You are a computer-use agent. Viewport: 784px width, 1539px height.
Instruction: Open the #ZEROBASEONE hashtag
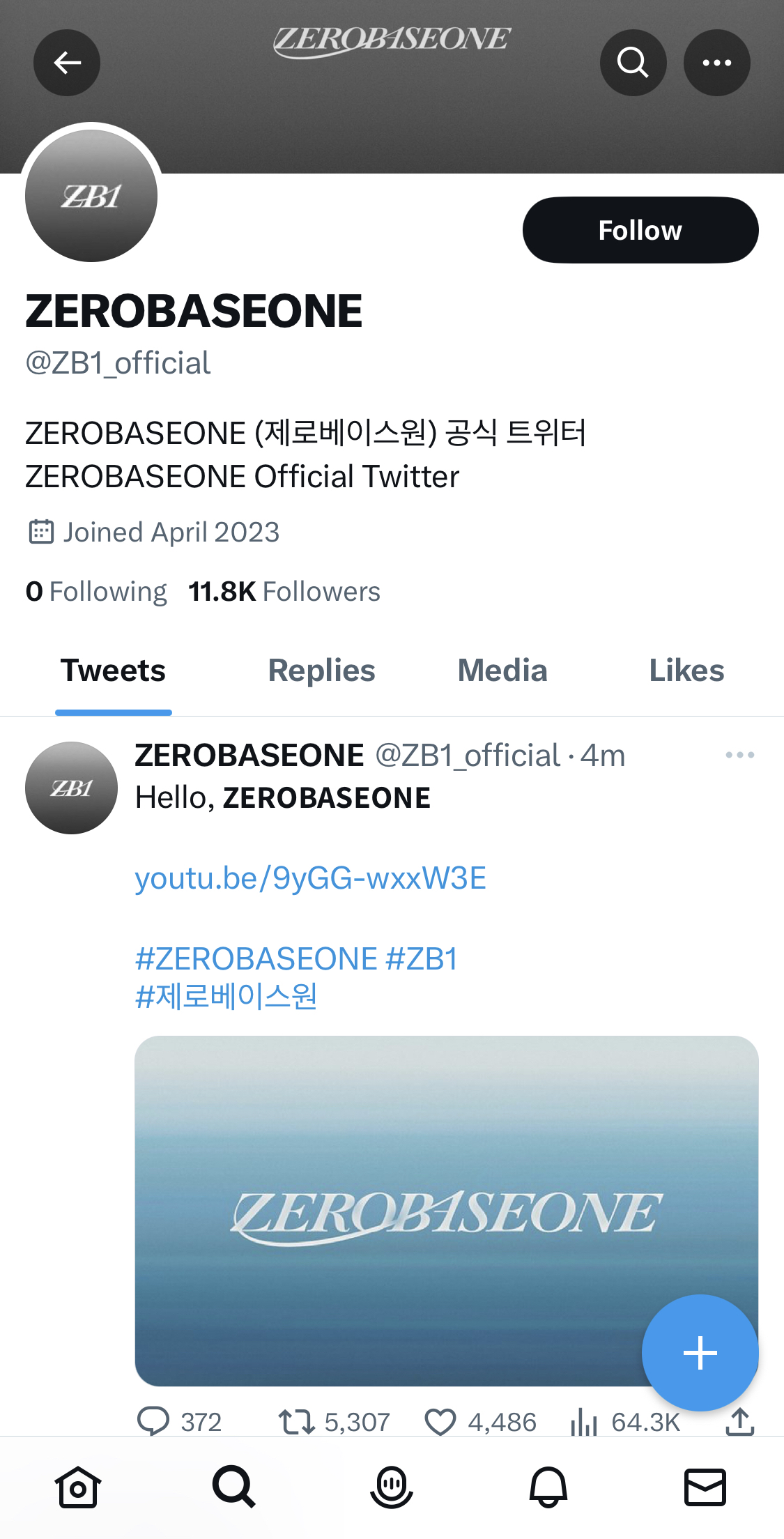(256, 959)
